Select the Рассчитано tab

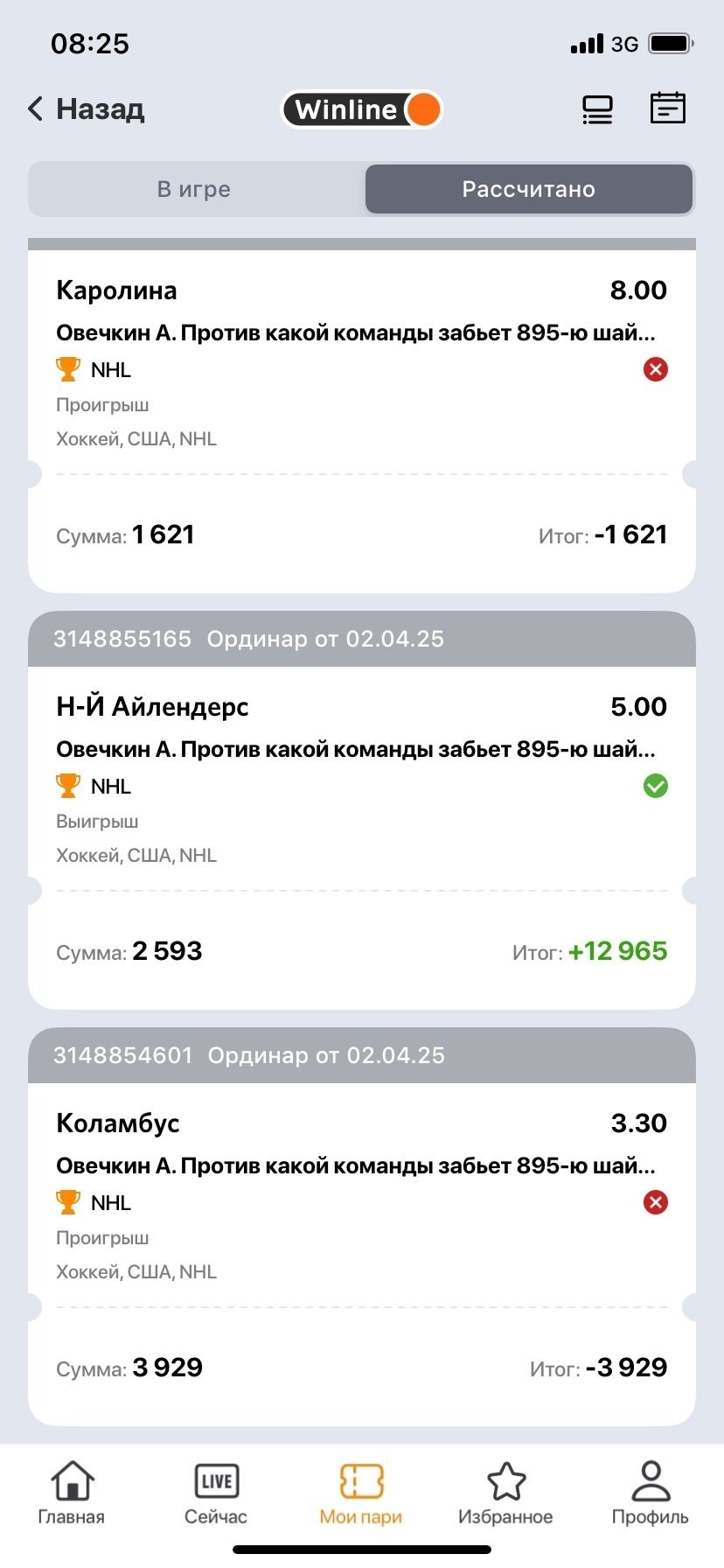coord(528,189)
